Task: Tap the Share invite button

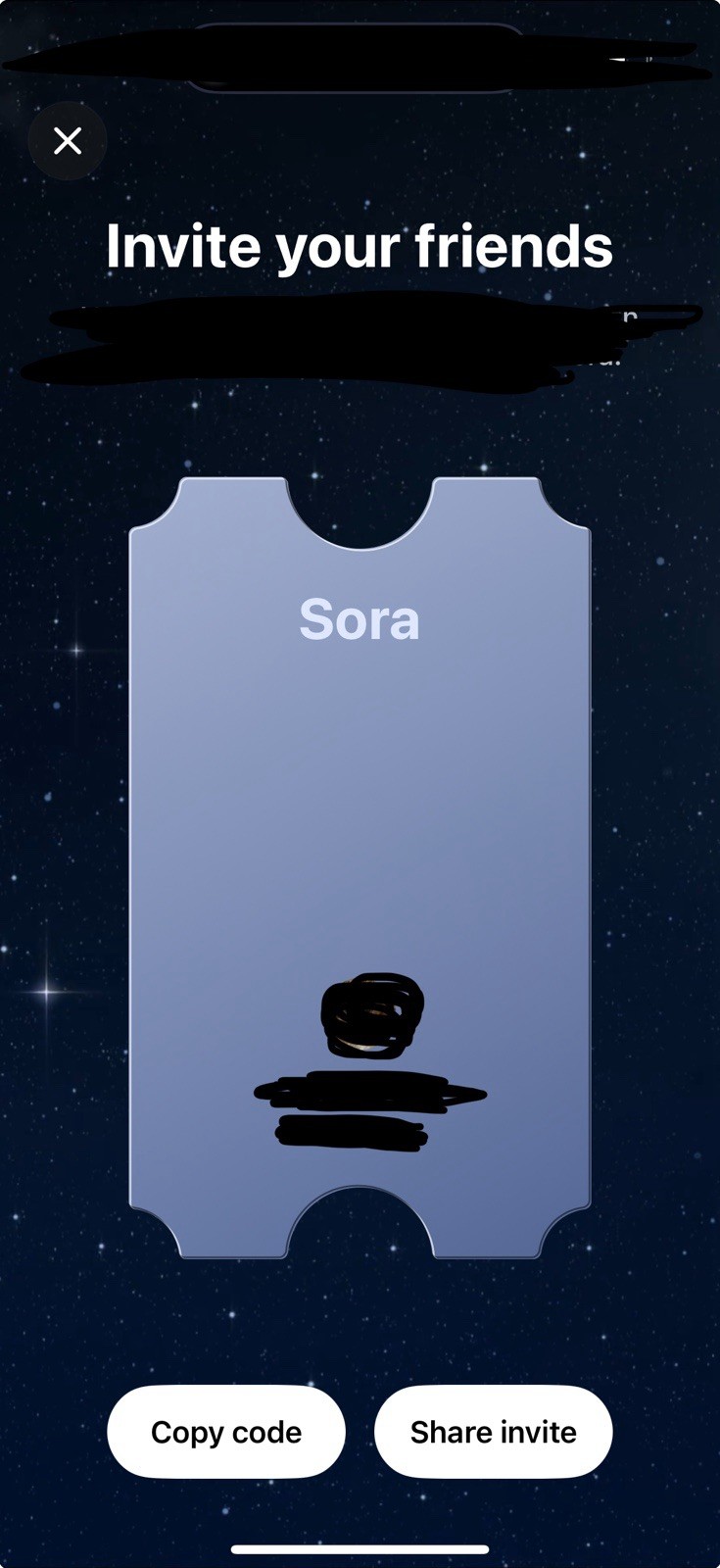Action: click(x=493, y=1432)
